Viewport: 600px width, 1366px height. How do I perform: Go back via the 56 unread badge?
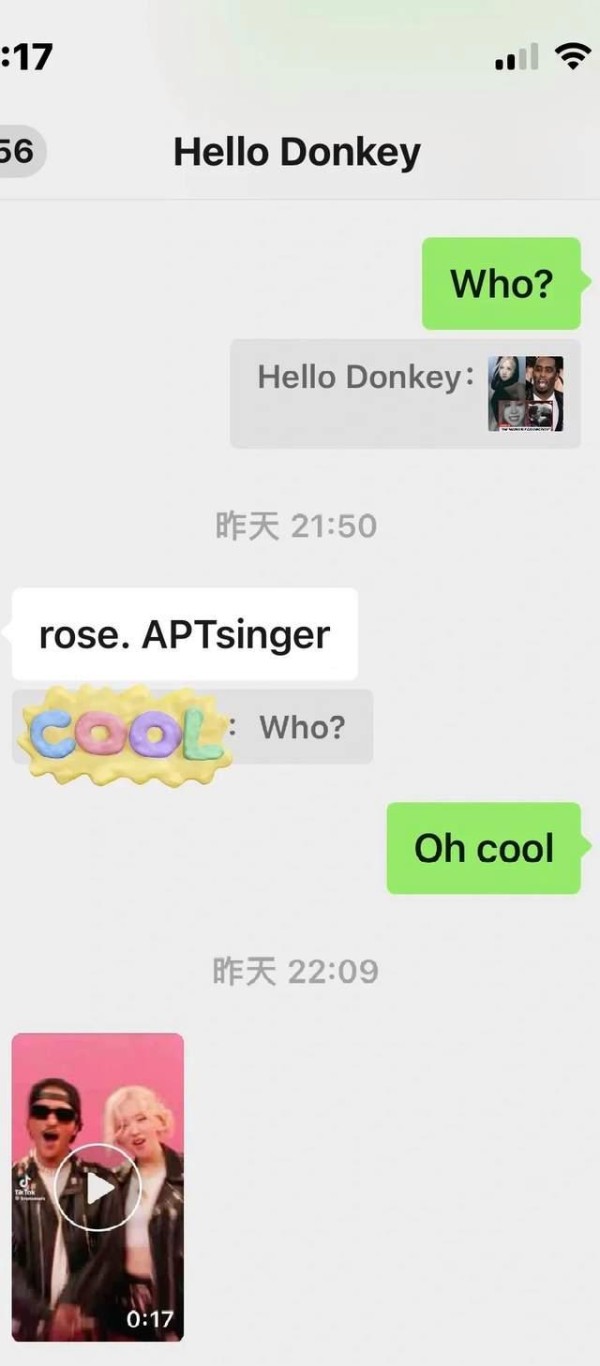pos(20,152)
